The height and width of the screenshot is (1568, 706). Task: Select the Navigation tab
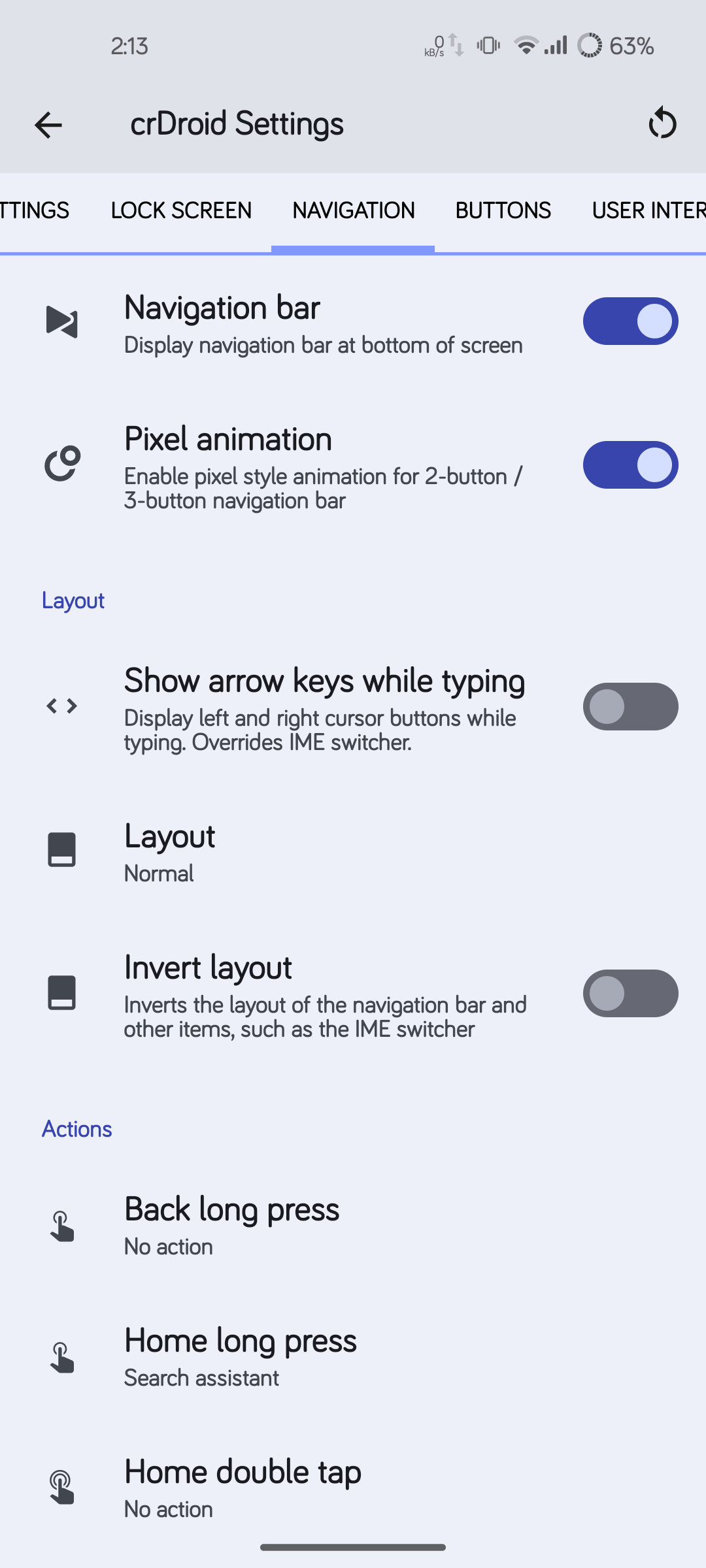(x=353, y=210)
